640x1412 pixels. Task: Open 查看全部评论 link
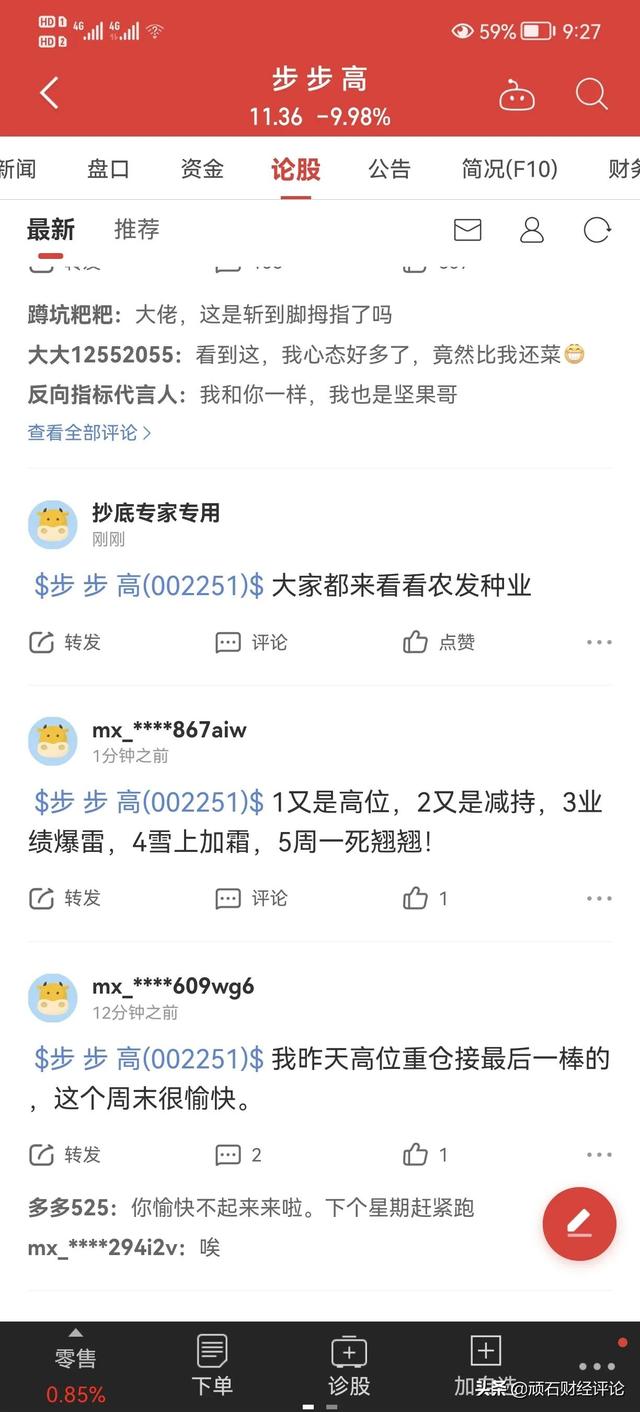(x=89, y=433)
